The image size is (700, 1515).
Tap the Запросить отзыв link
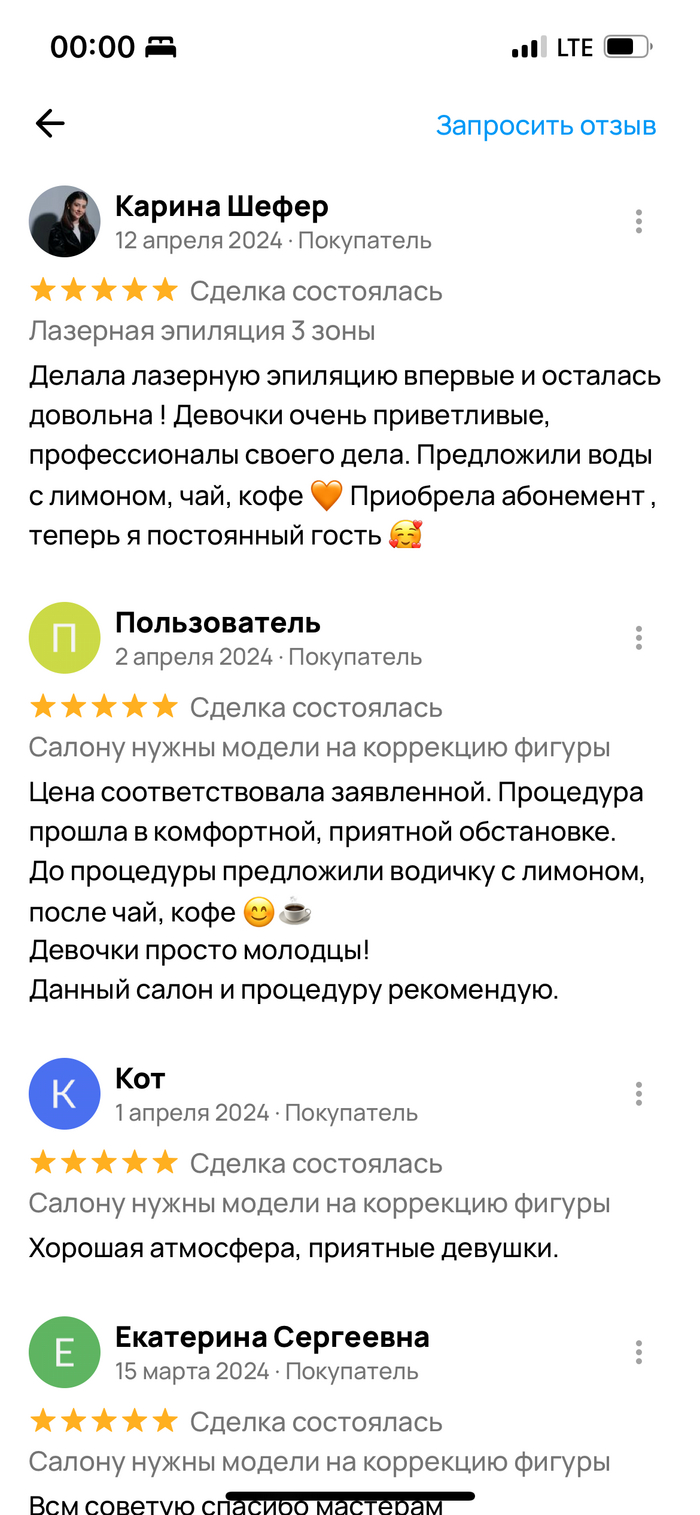[546, 126]
